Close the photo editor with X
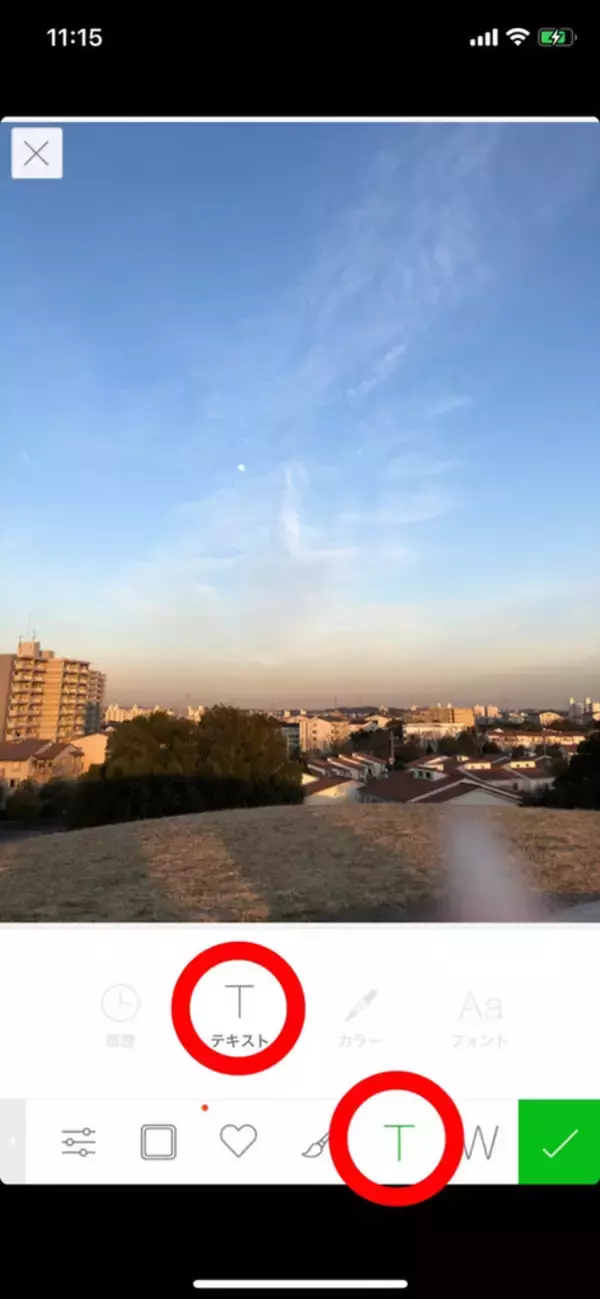 click(37, 153)
